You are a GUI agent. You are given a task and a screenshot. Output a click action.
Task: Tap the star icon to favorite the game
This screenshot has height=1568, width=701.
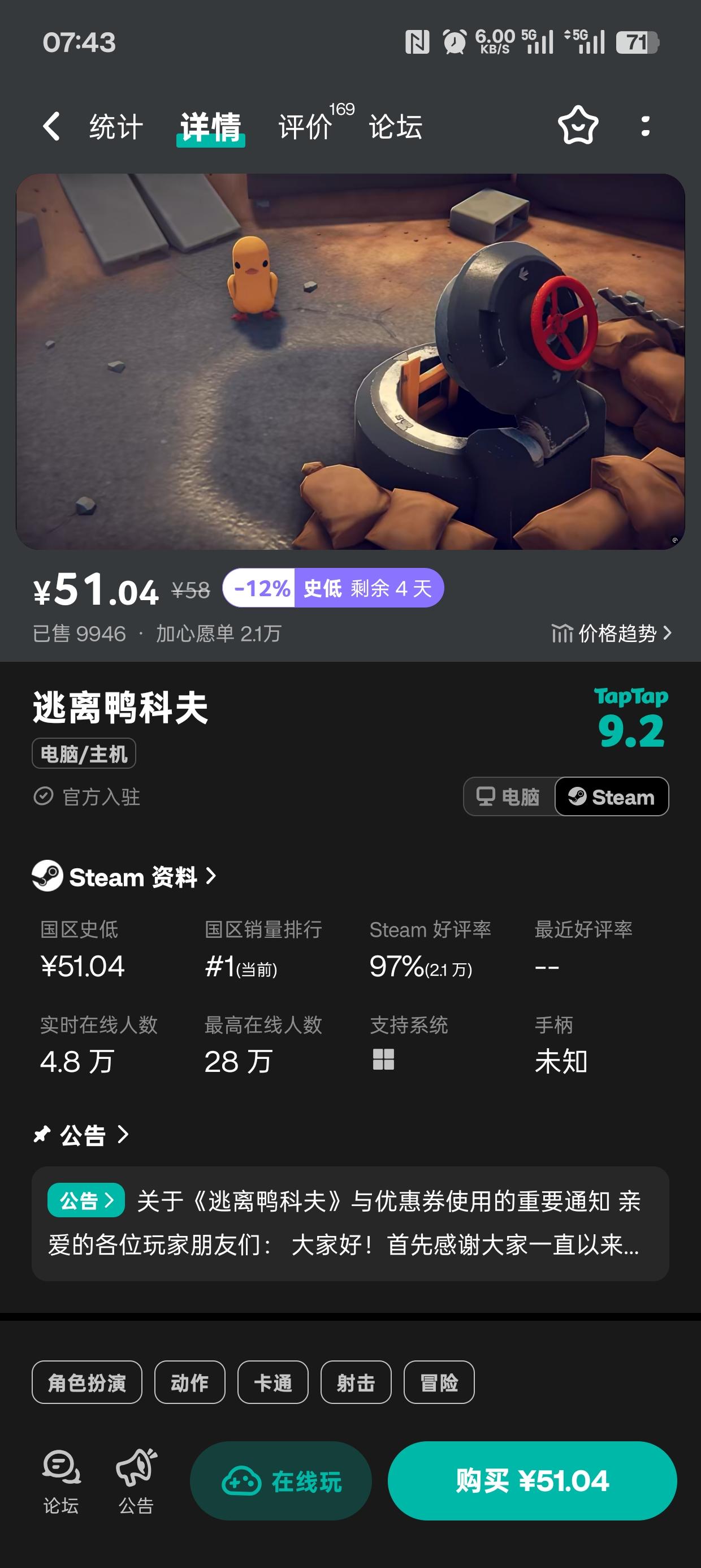(x=578, y=126)
